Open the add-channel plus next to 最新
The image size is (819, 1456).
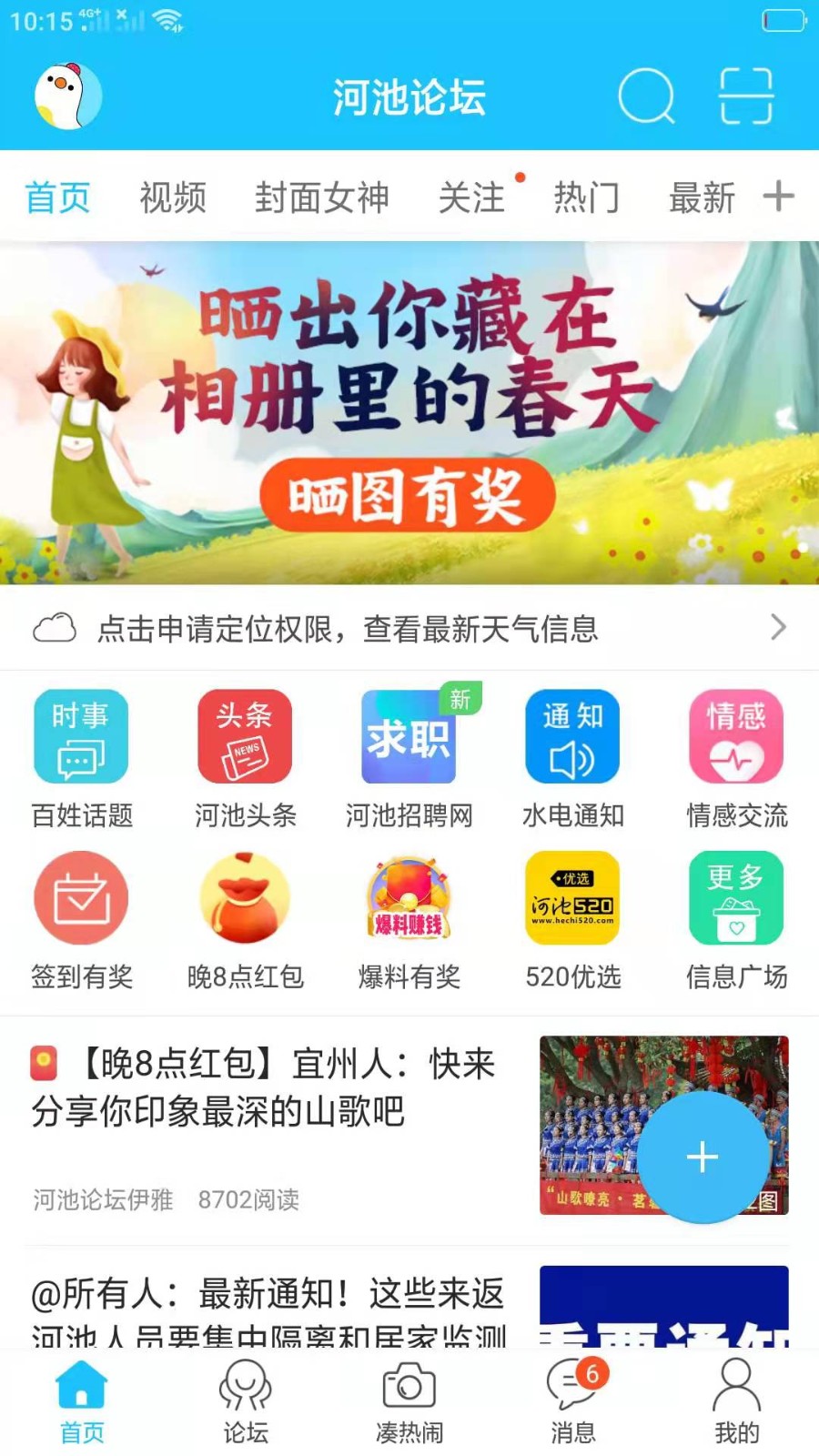coord(779,197)
